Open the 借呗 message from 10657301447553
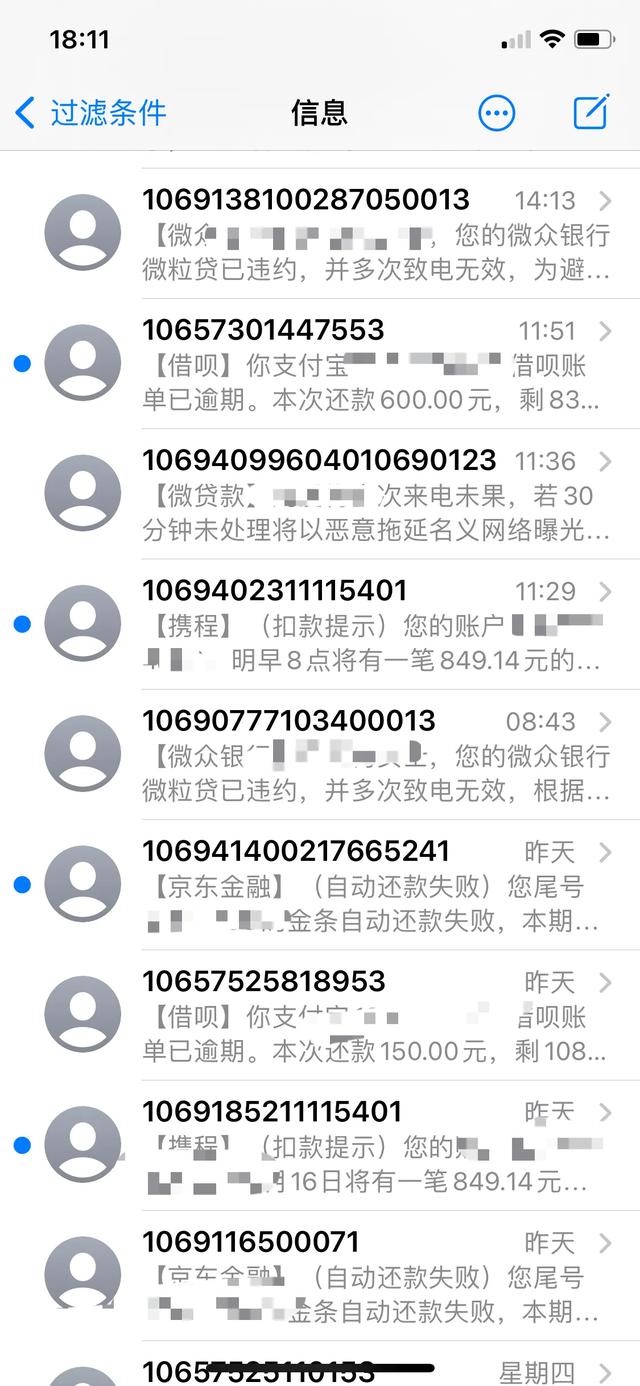This screenshot has width=640, height=1386. click(x=320, y=364)
